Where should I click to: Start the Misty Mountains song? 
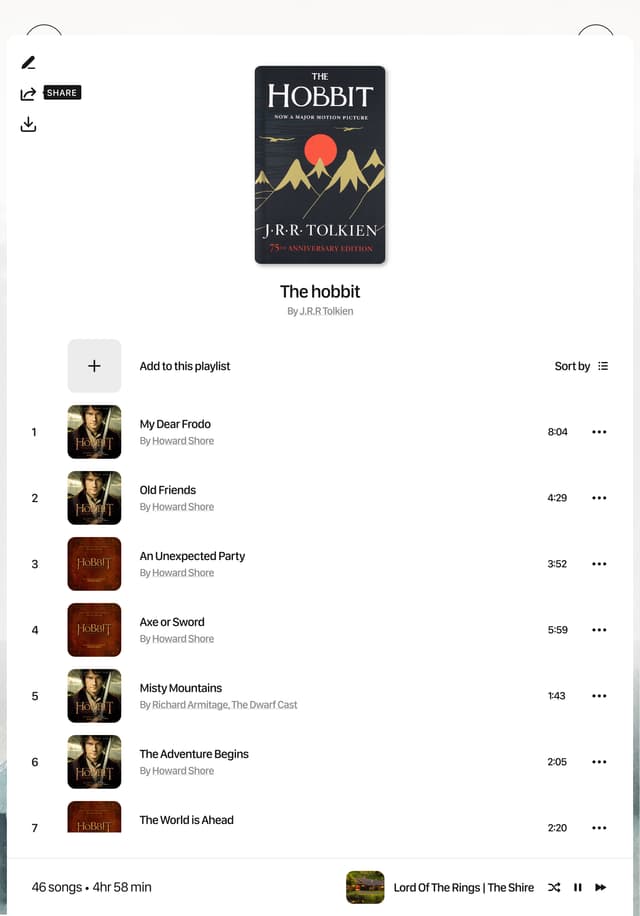click(181, 688)
